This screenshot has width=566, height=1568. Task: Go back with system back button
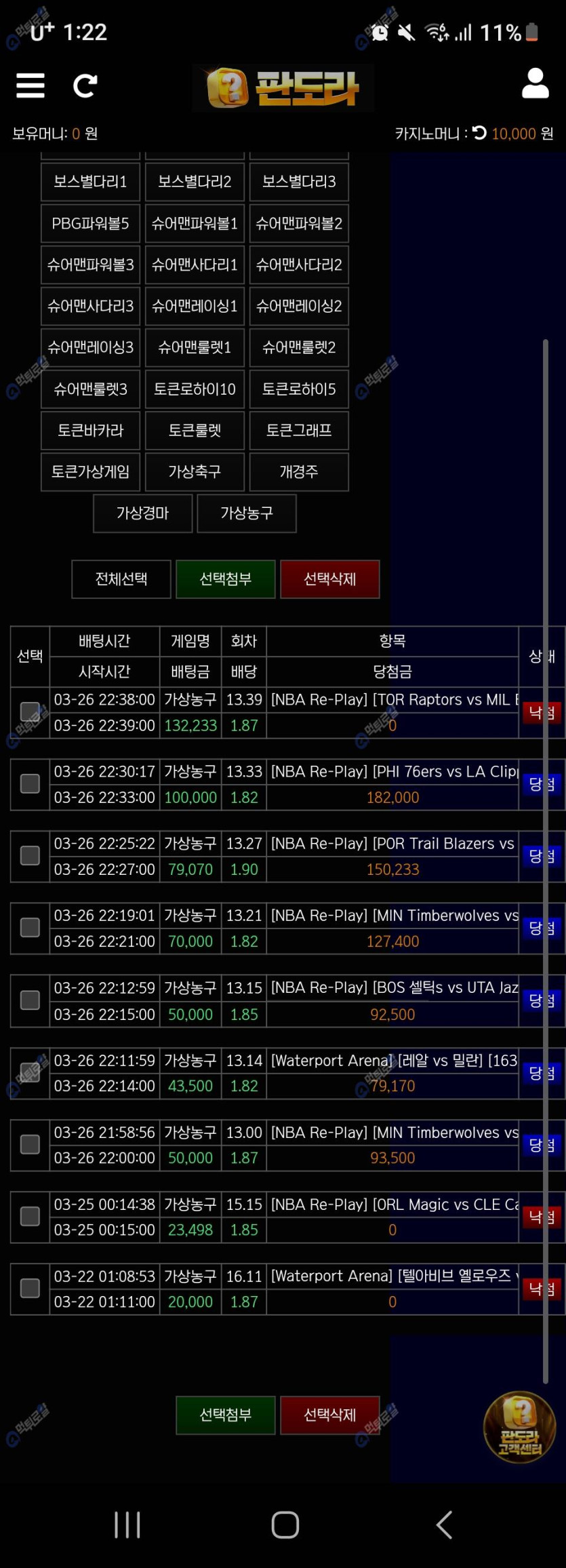tap(444, 1525)
